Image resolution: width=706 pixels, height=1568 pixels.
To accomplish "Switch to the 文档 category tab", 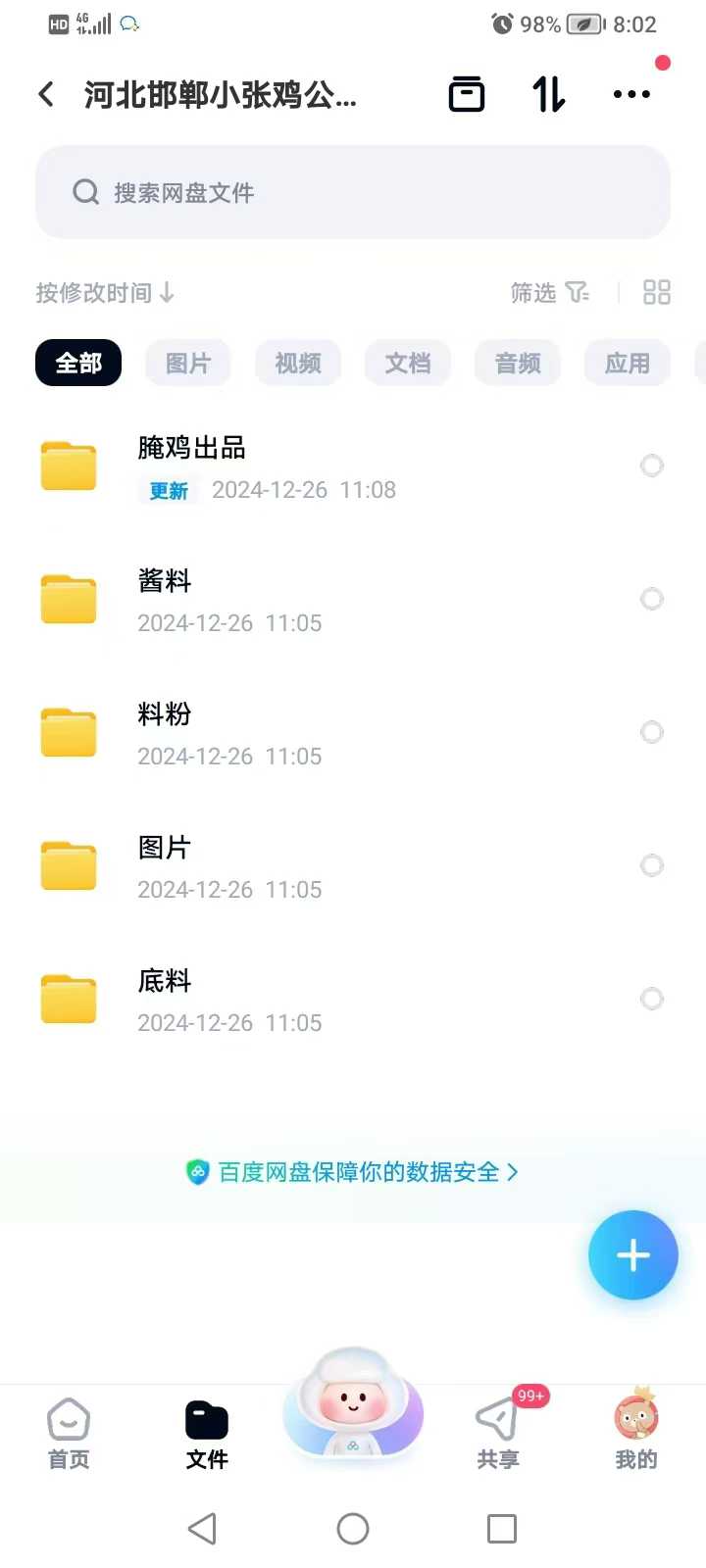I will tap(408, 363).
